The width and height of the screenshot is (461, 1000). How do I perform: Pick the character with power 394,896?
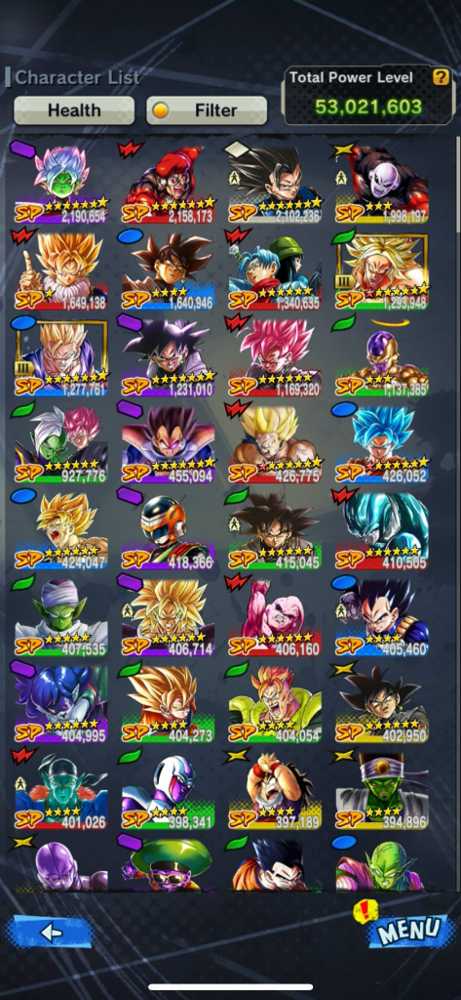pos(382,791)
